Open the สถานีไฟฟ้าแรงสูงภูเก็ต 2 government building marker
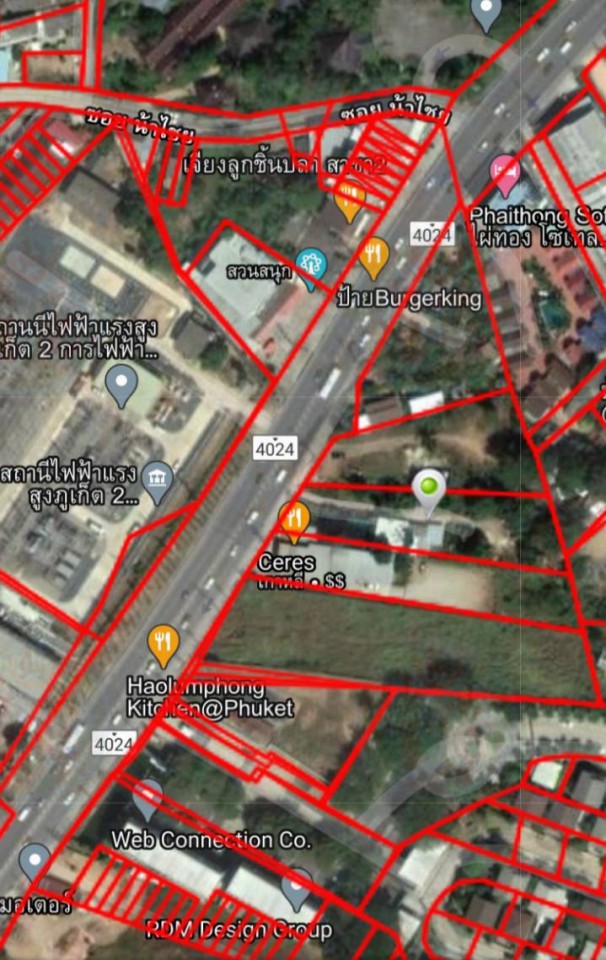The height and width of the screenshot is (960, 606). (158, 481)
